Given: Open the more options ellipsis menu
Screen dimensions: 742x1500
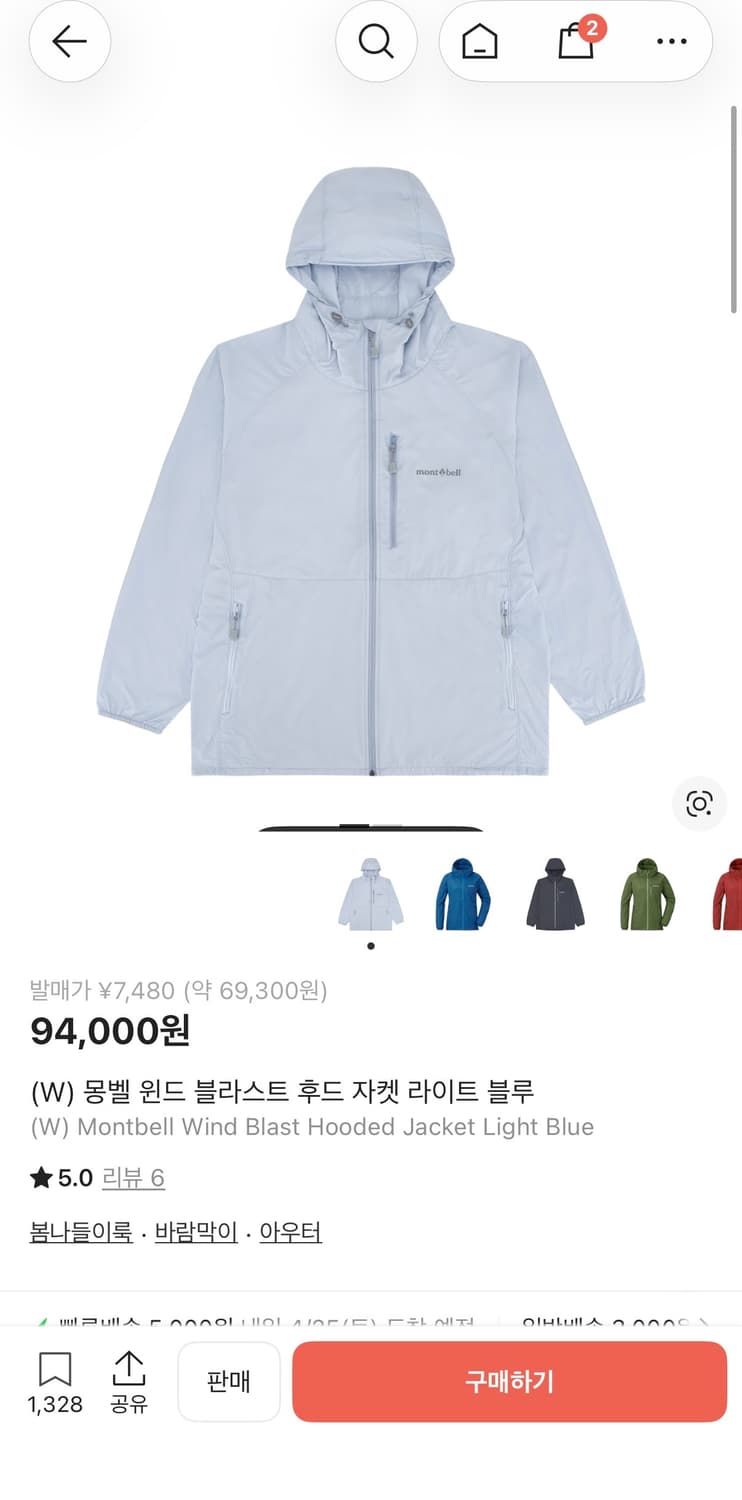Looking at the screenshot, I should 671,41.
